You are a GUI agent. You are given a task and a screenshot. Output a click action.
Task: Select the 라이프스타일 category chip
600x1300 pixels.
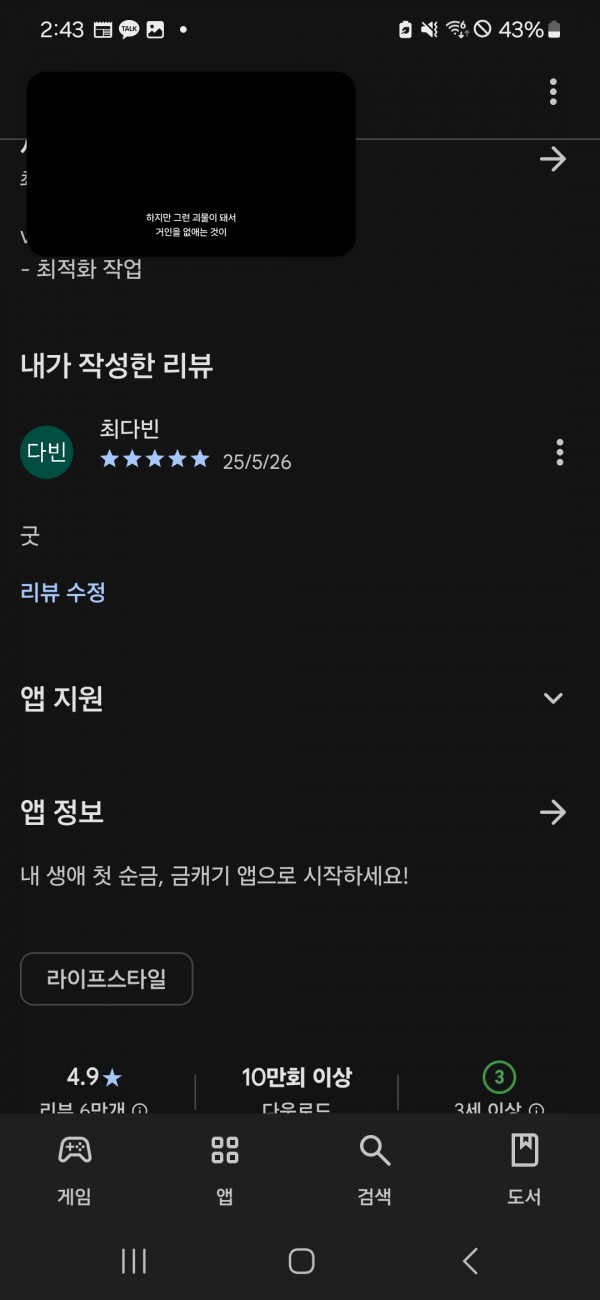pos(106,978)
